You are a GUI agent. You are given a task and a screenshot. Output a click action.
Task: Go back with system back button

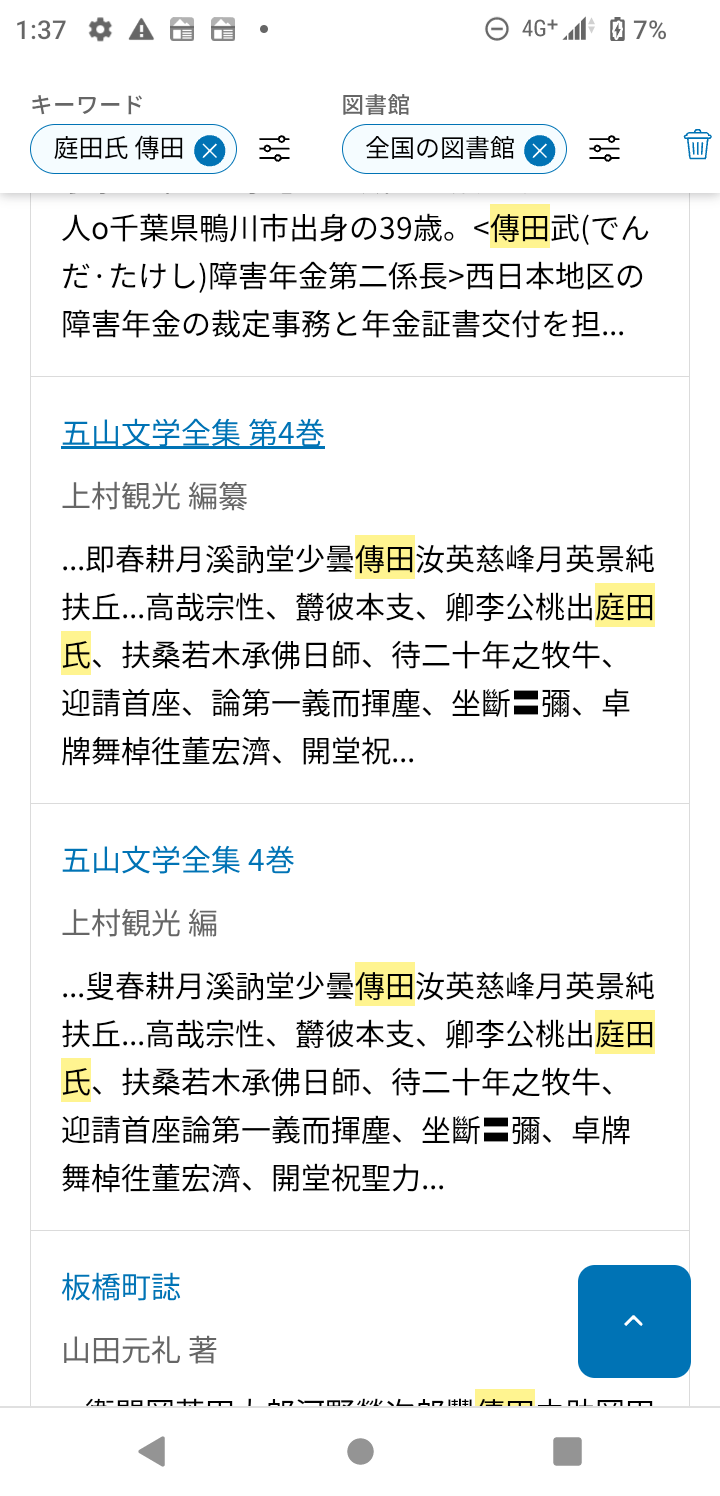point(152,1451)
